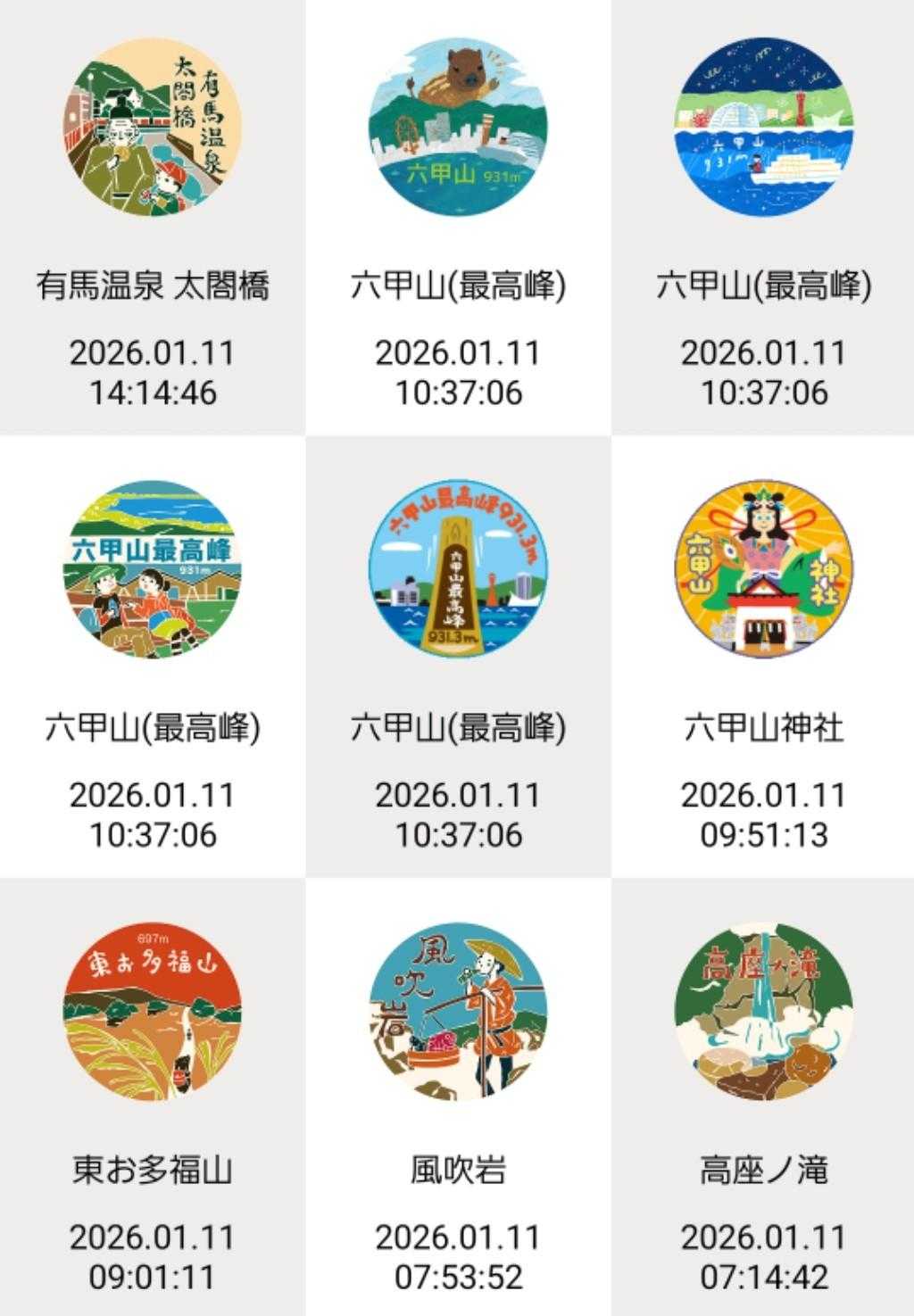
Task: Open the 六甲山(最高峰) stamp with the boar
Action: click(458, 127)
